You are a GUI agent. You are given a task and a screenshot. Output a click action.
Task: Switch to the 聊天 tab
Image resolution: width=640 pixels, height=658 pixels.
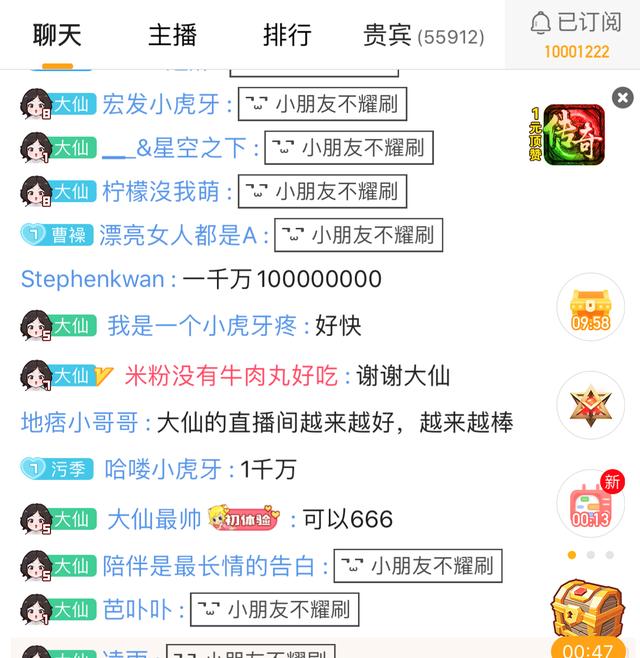point(57,35)
